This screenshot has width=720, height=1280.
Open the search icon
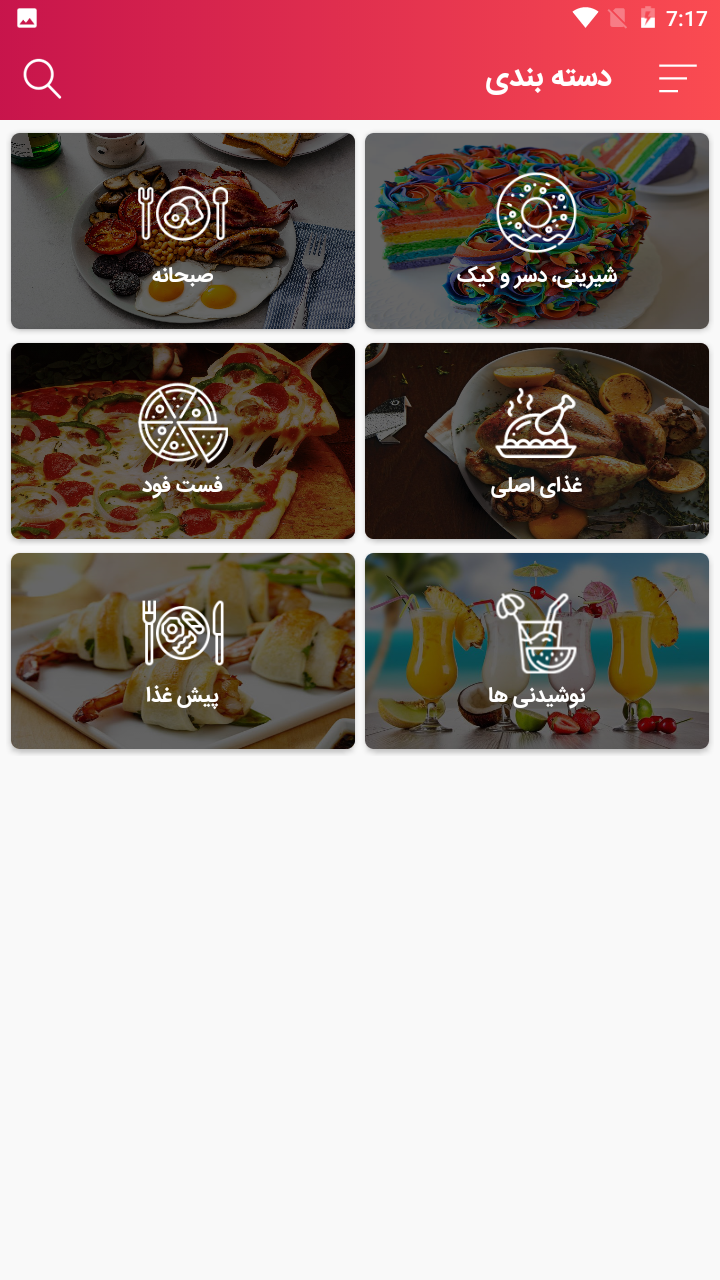[42, 78]
